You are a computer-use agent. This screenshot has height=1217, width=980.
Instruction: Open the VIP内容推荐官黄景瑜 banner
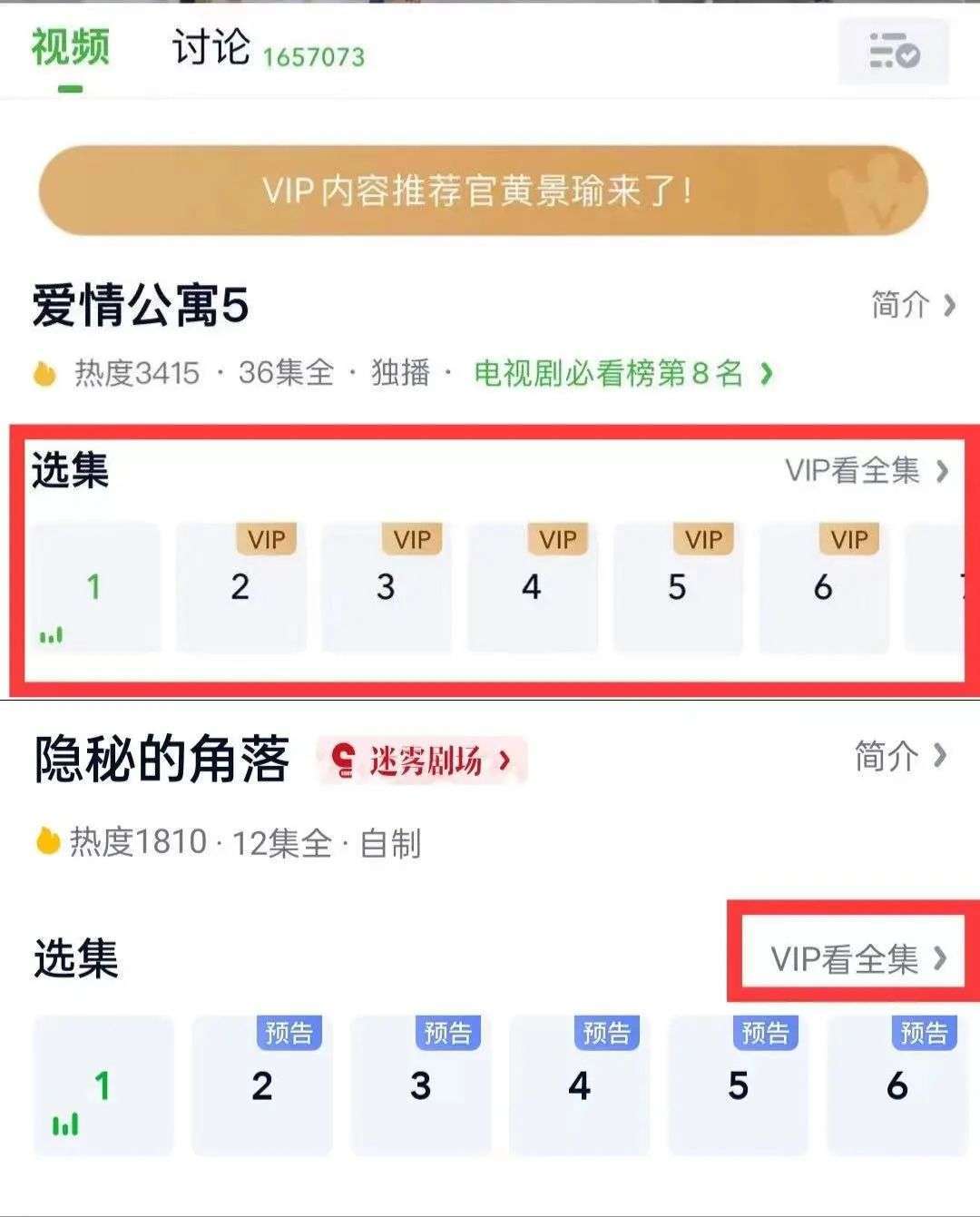point(482,191)
